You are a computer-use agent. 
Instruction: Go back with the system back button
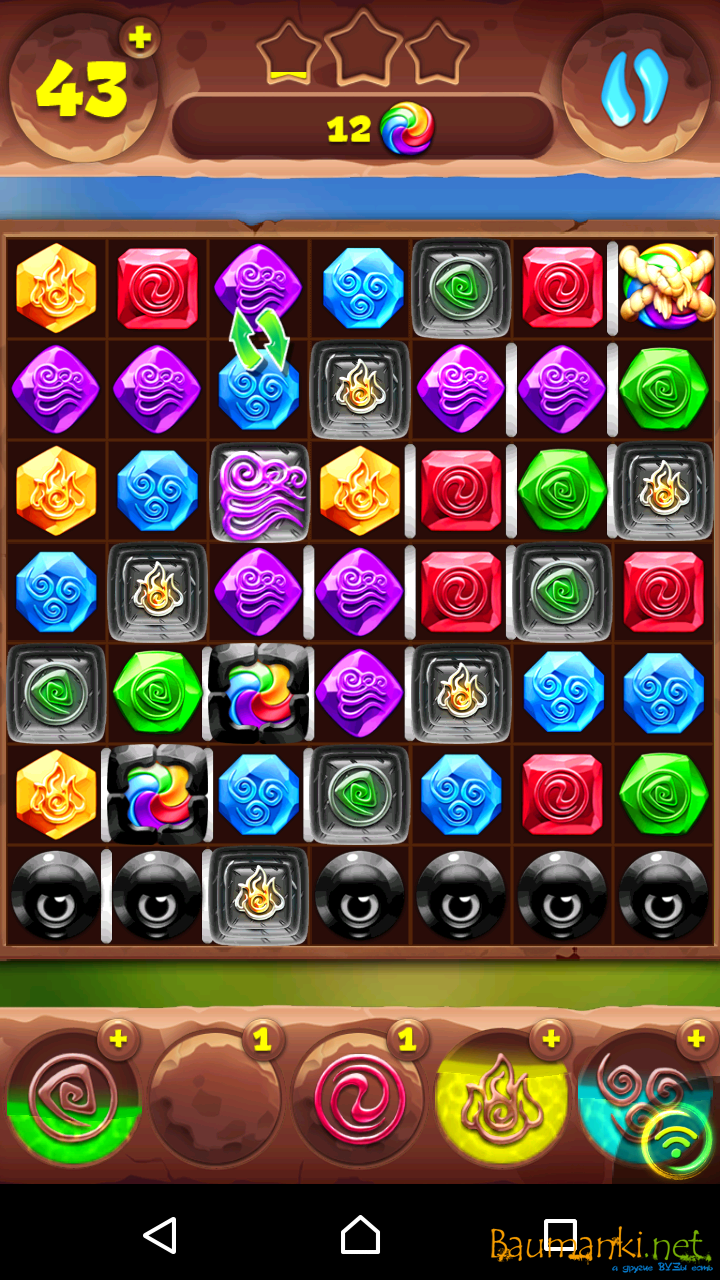[x=160, y=1235]
